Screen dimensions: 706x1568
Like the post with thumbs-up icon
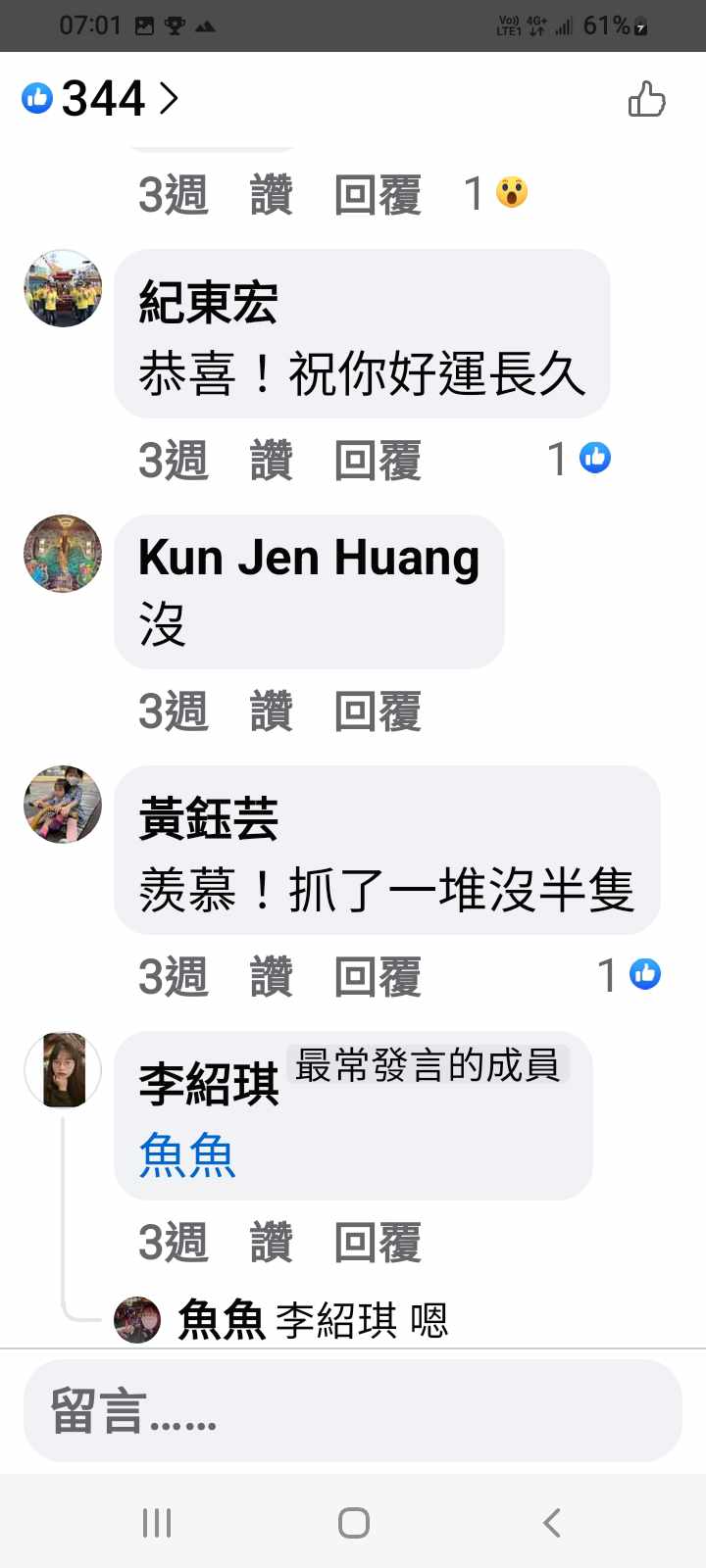point(646,99)
